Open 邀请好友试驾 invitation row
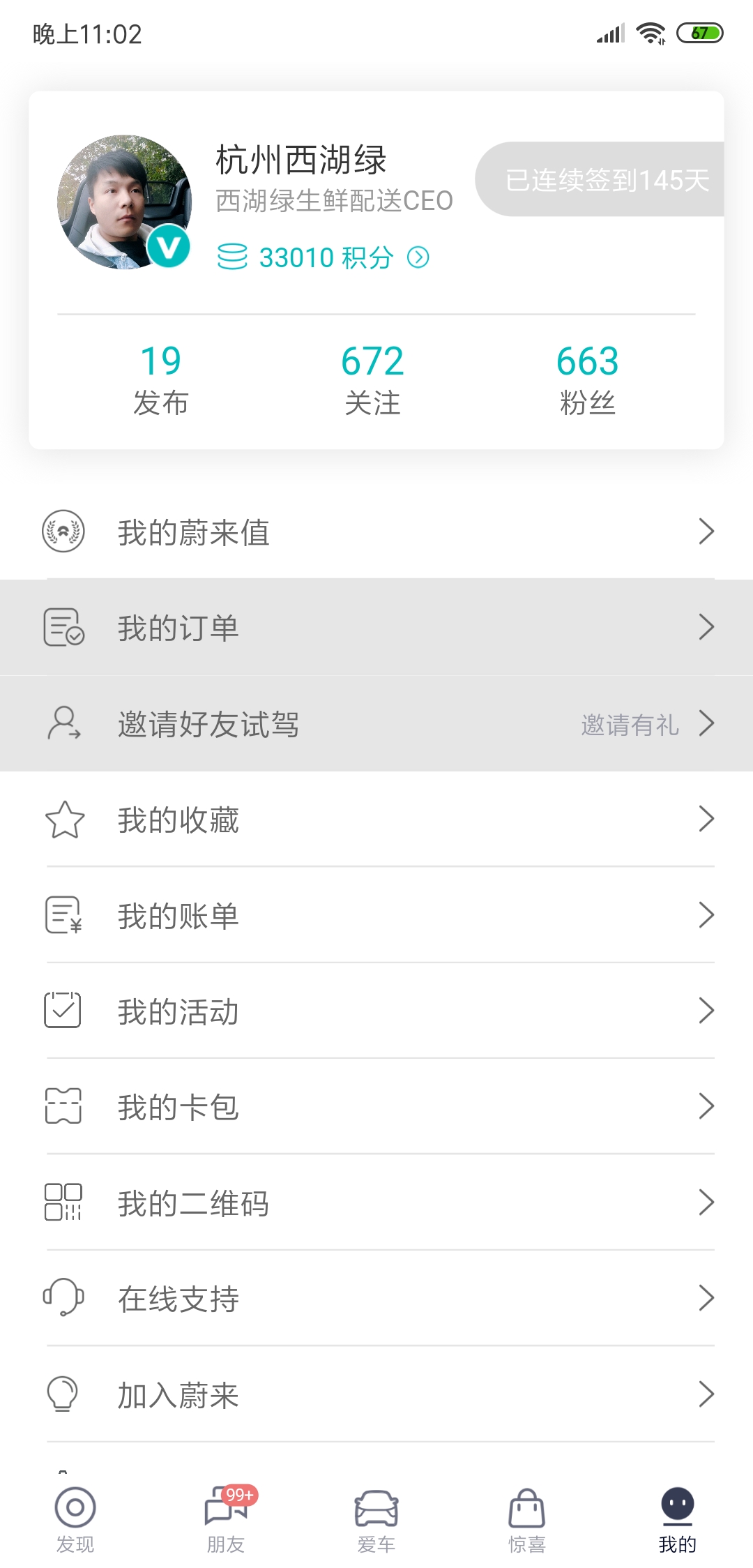Screen dimensions: 753x1568 pos(376,723)
